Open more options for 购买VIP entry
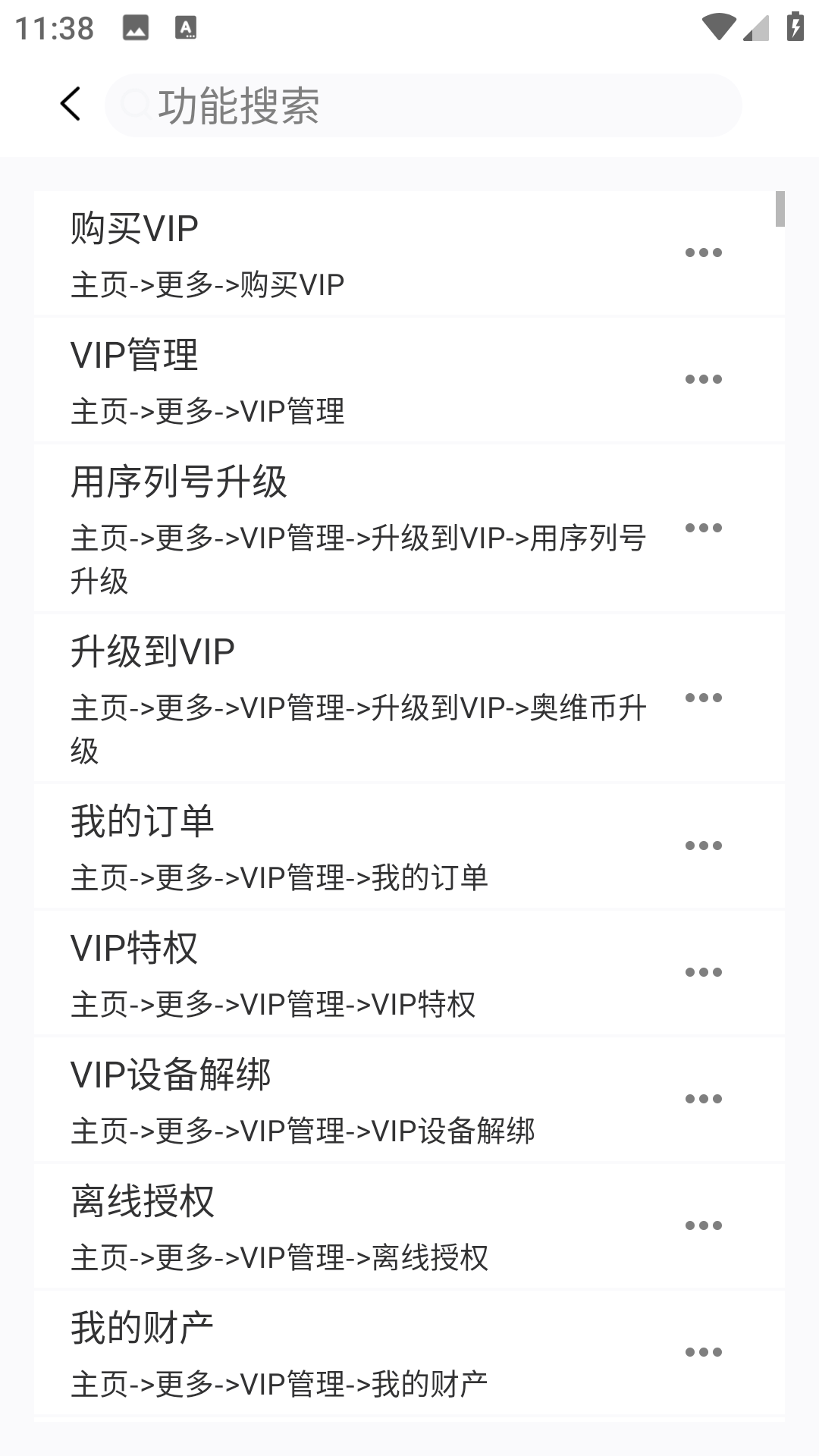This screenshot has width=819, height=1456. 704,252
